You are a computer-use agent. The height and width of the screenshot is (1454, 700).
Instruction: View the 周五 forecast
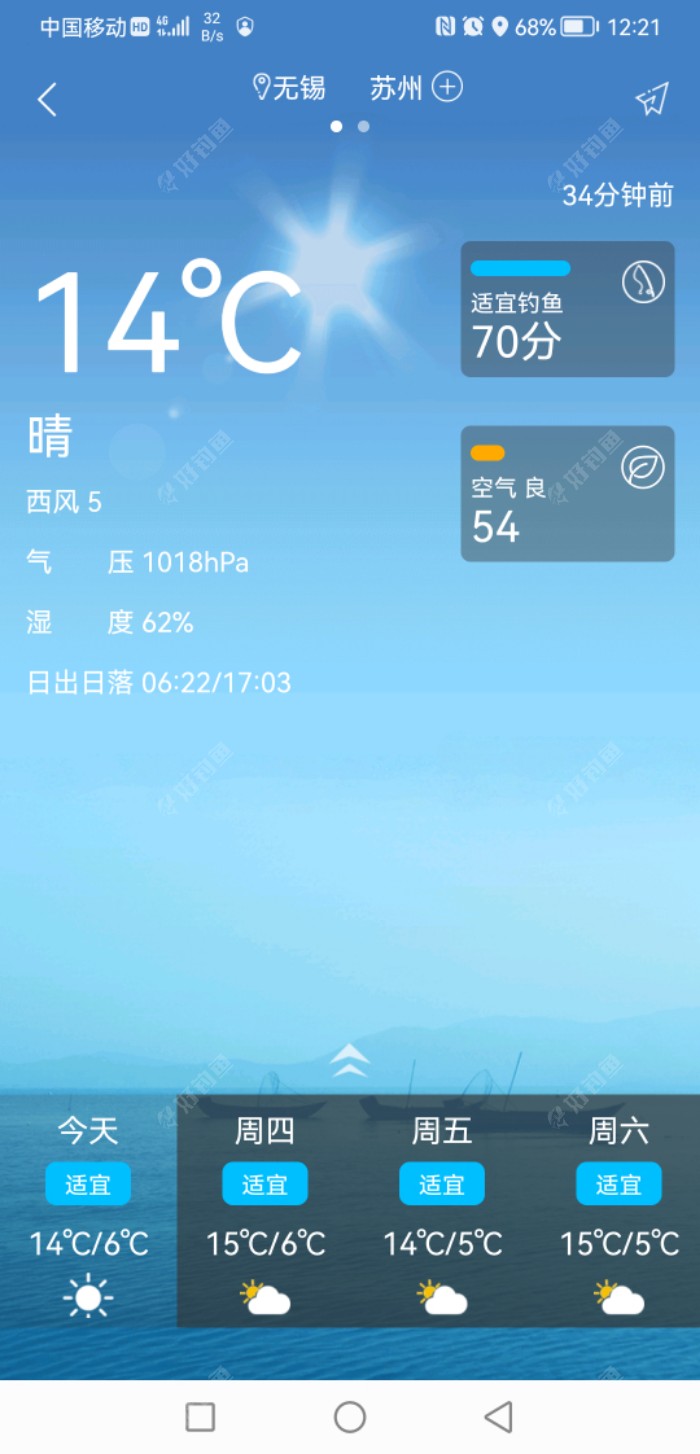coord(442,1210)
